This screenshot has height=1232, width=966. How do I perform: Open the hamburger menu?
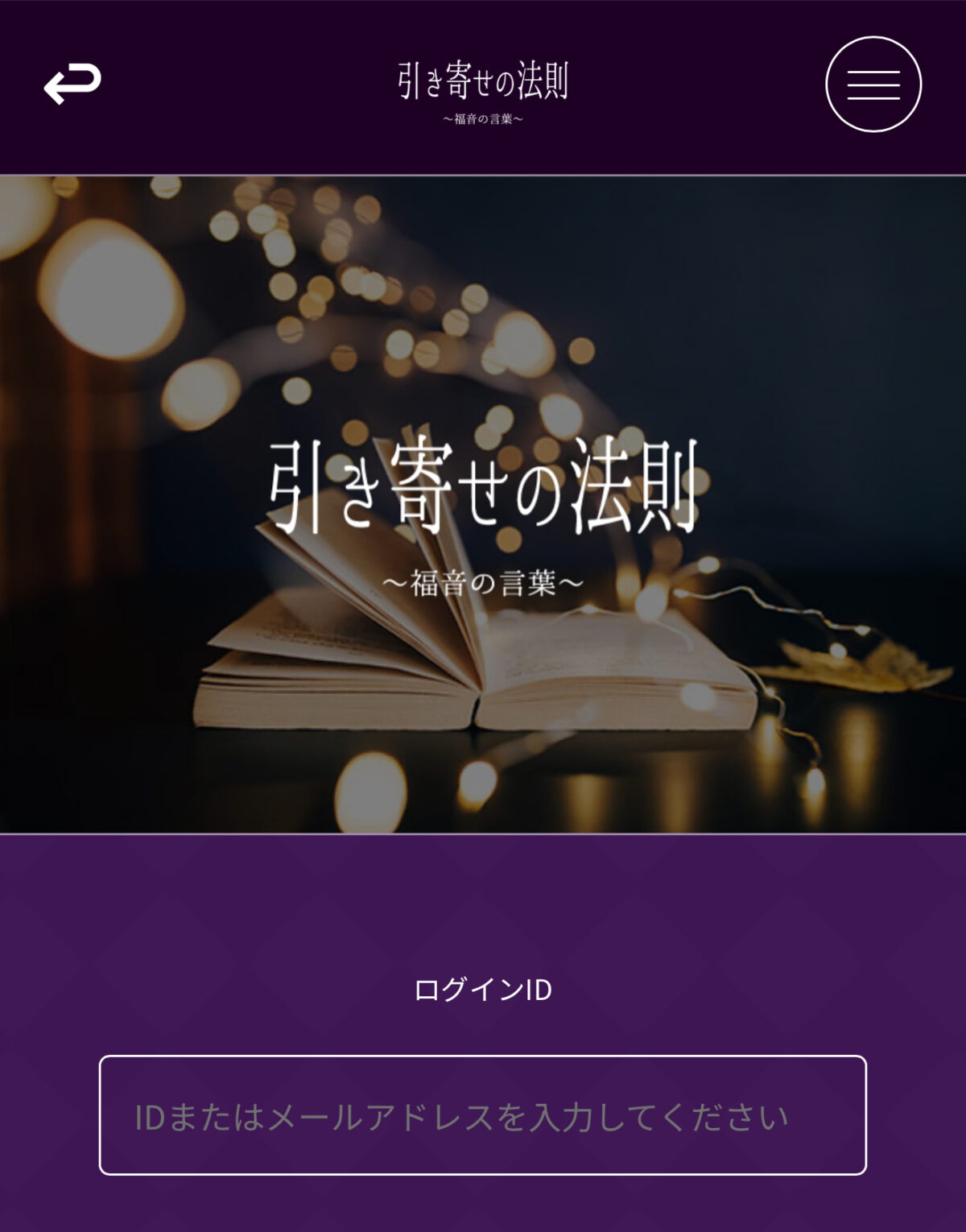click(x=873, y=84)
